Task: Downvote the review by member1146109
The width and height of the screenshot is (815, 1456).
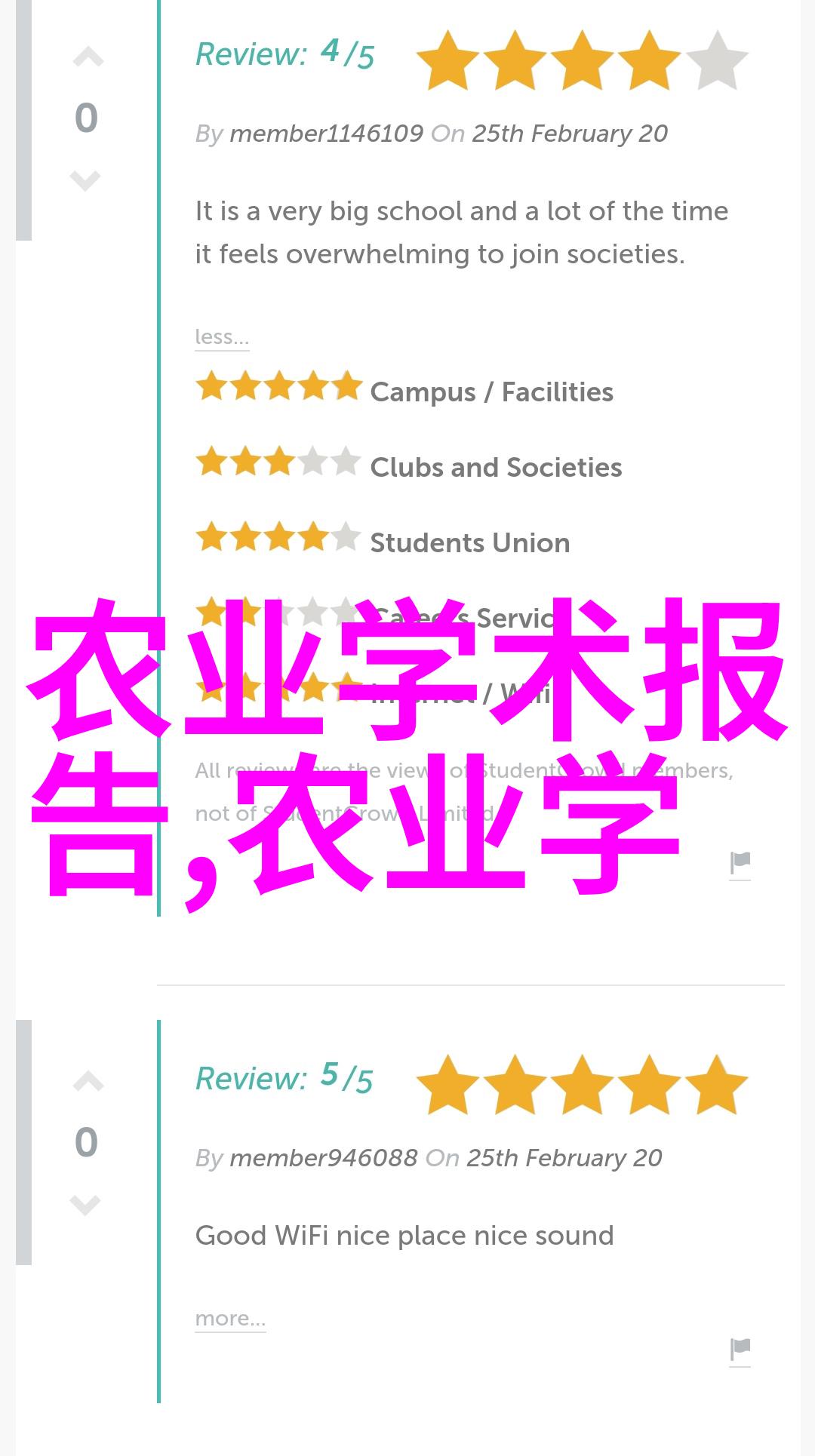Action: click(85, 180)
